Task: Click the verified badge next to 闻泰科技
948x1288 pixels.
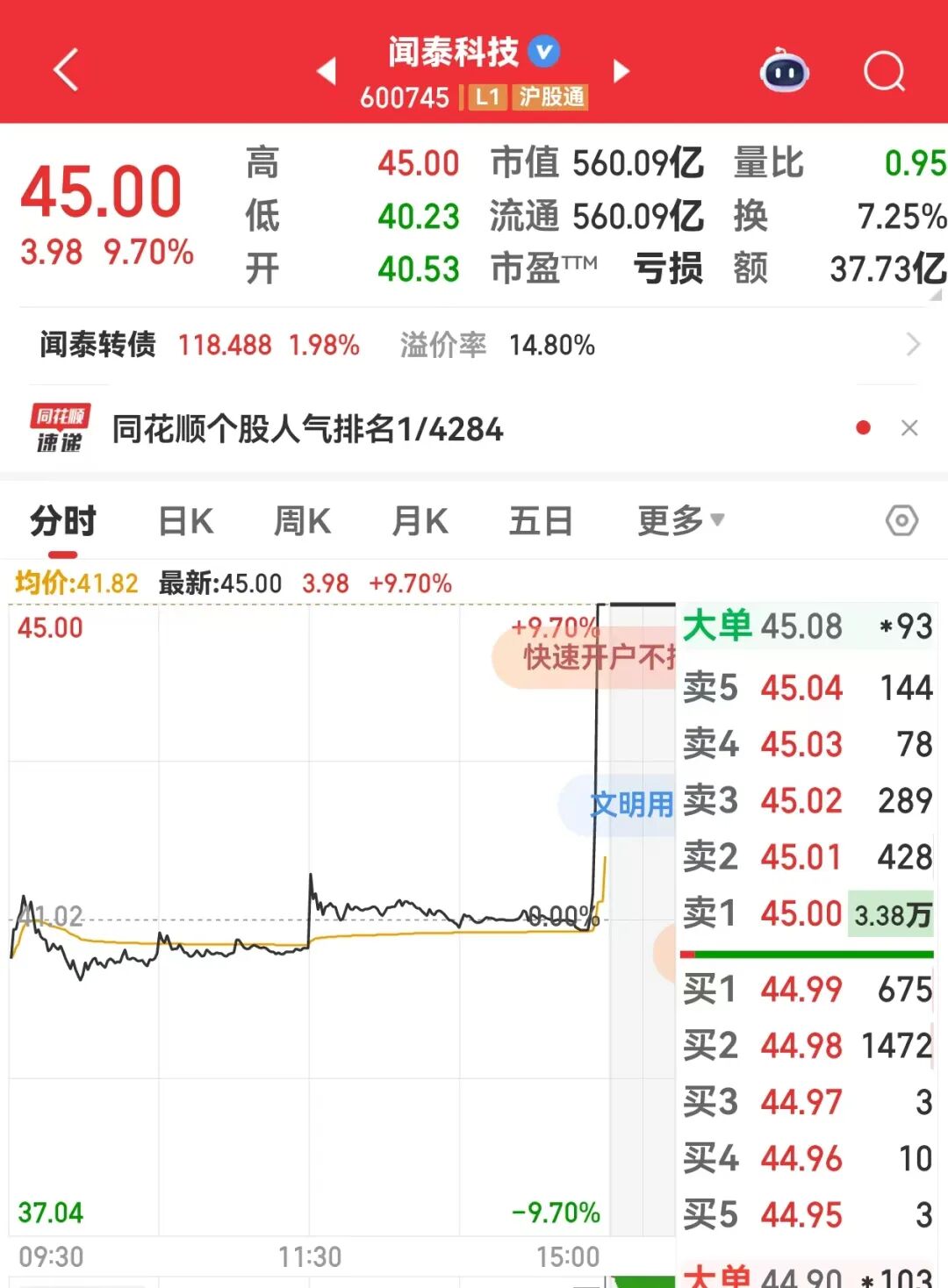Action: click(x=543, y=50)
